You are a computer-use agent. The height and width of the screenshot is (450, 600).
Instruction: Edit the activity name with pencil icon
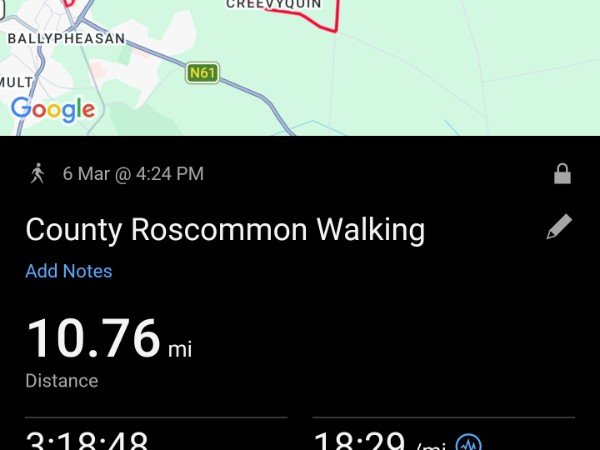(560, 228)
